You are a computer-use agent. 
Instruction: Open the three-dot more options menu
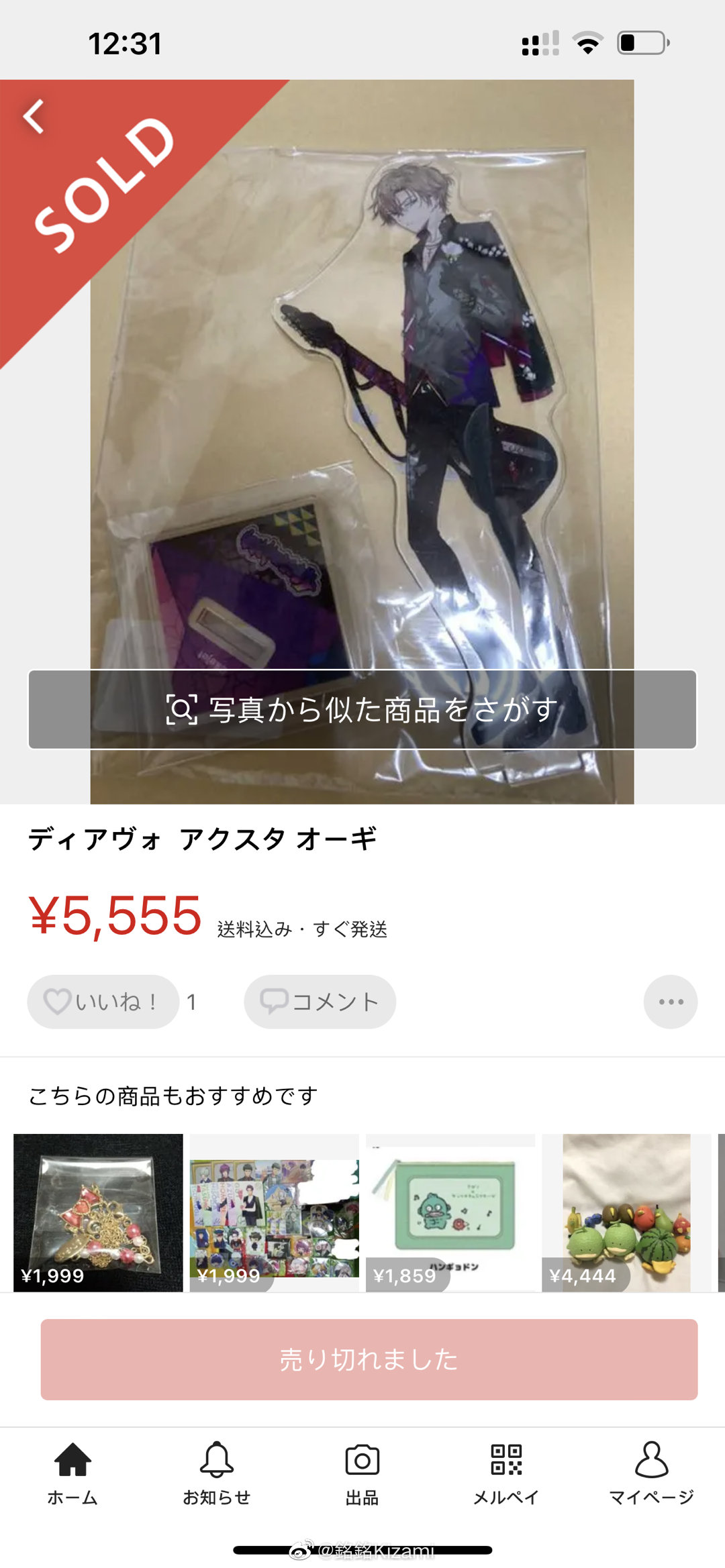click(x=670, y=1001)
